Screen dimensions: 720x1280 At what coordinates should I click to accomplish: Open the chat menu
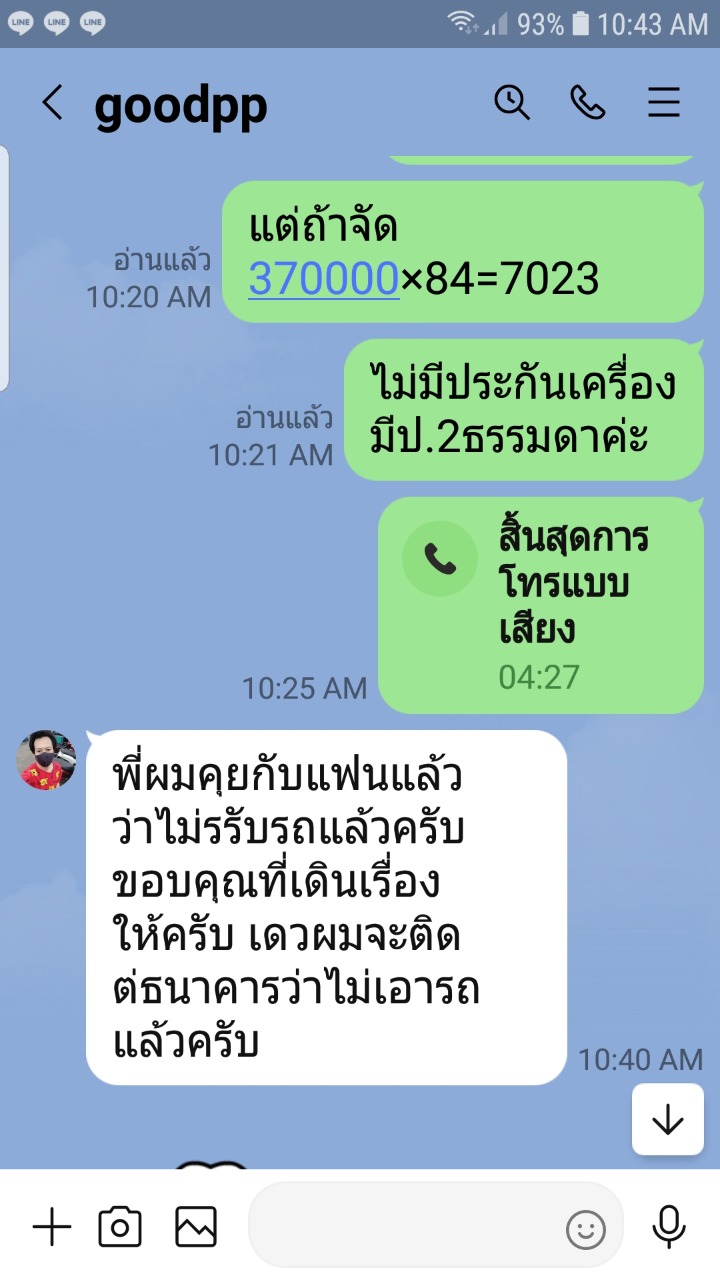coord(664,103)
